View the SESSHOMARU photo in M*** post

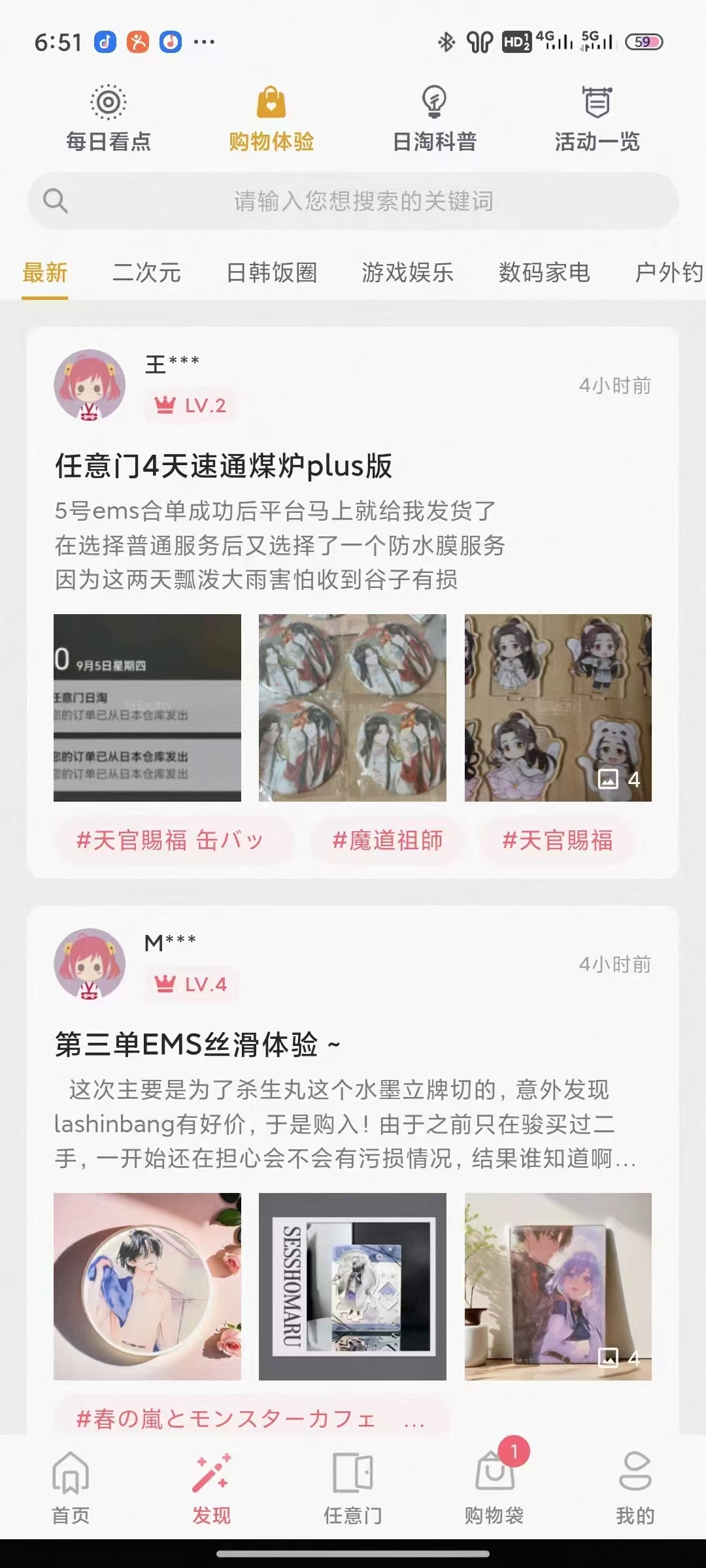(x=352, y=1286)
